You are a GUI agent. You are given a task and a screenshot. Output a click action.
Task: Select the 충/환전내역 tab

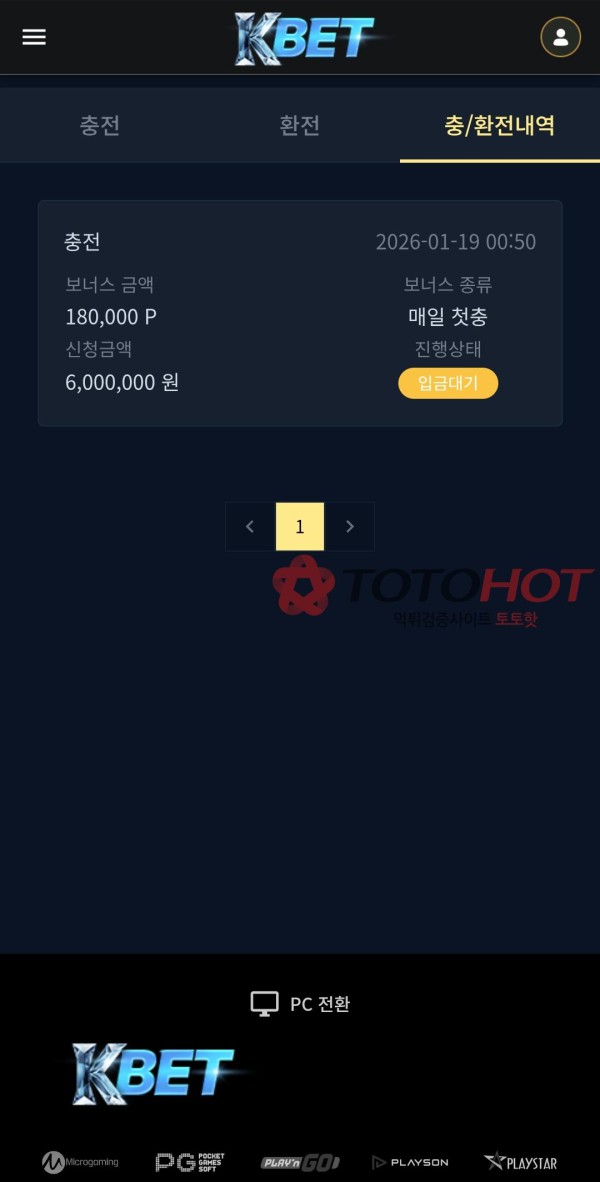499,125
